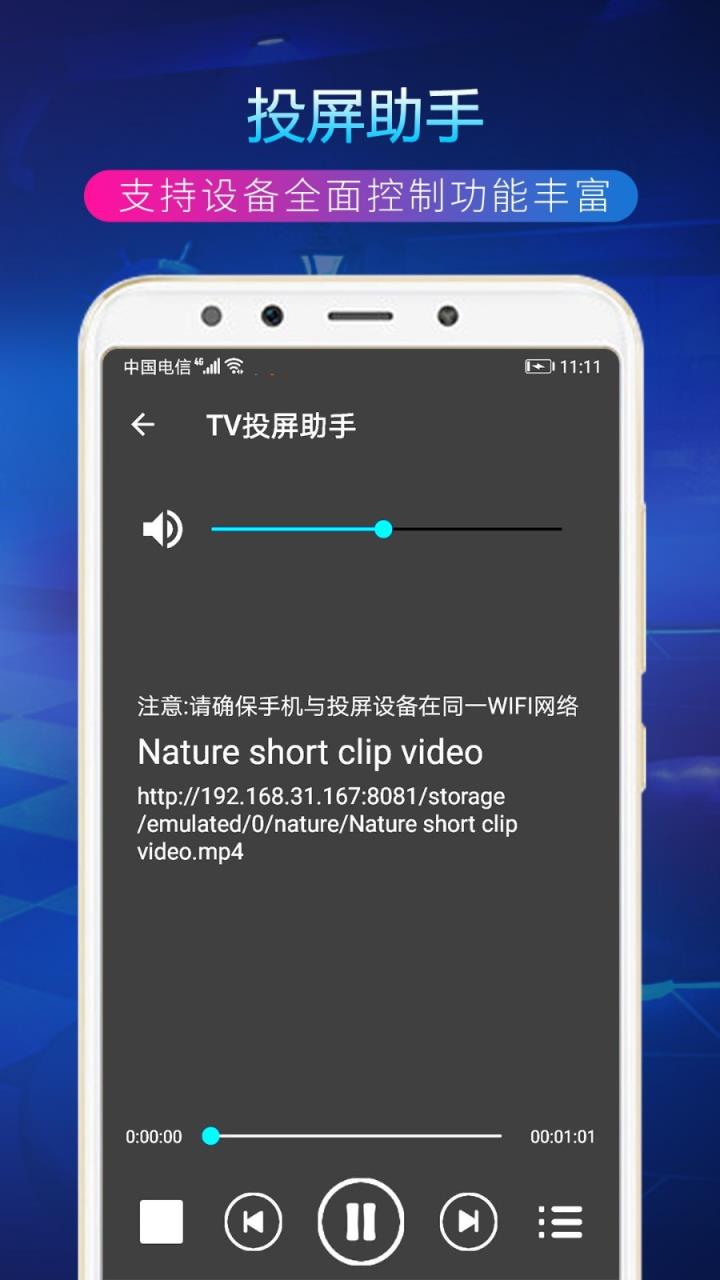Click the streaming URL starting with http://192.168.31.167

coord(322,824)
